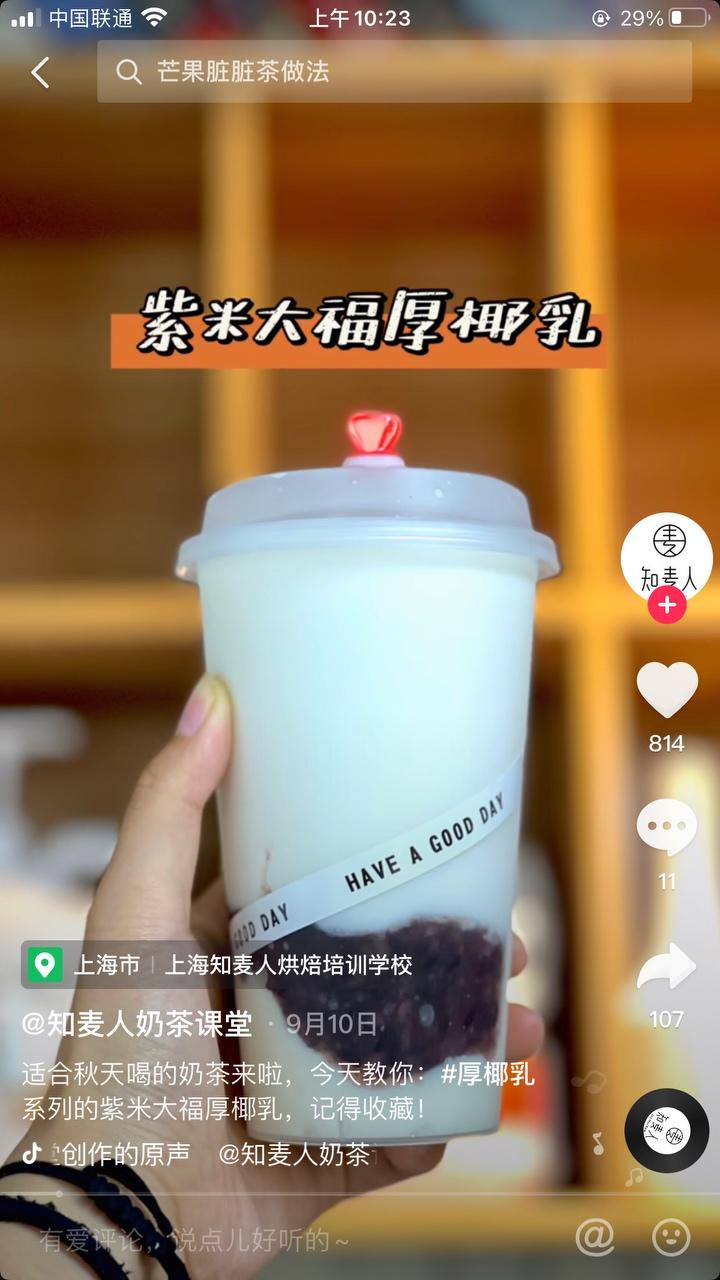Open the emoji smiley picker

671,1238
